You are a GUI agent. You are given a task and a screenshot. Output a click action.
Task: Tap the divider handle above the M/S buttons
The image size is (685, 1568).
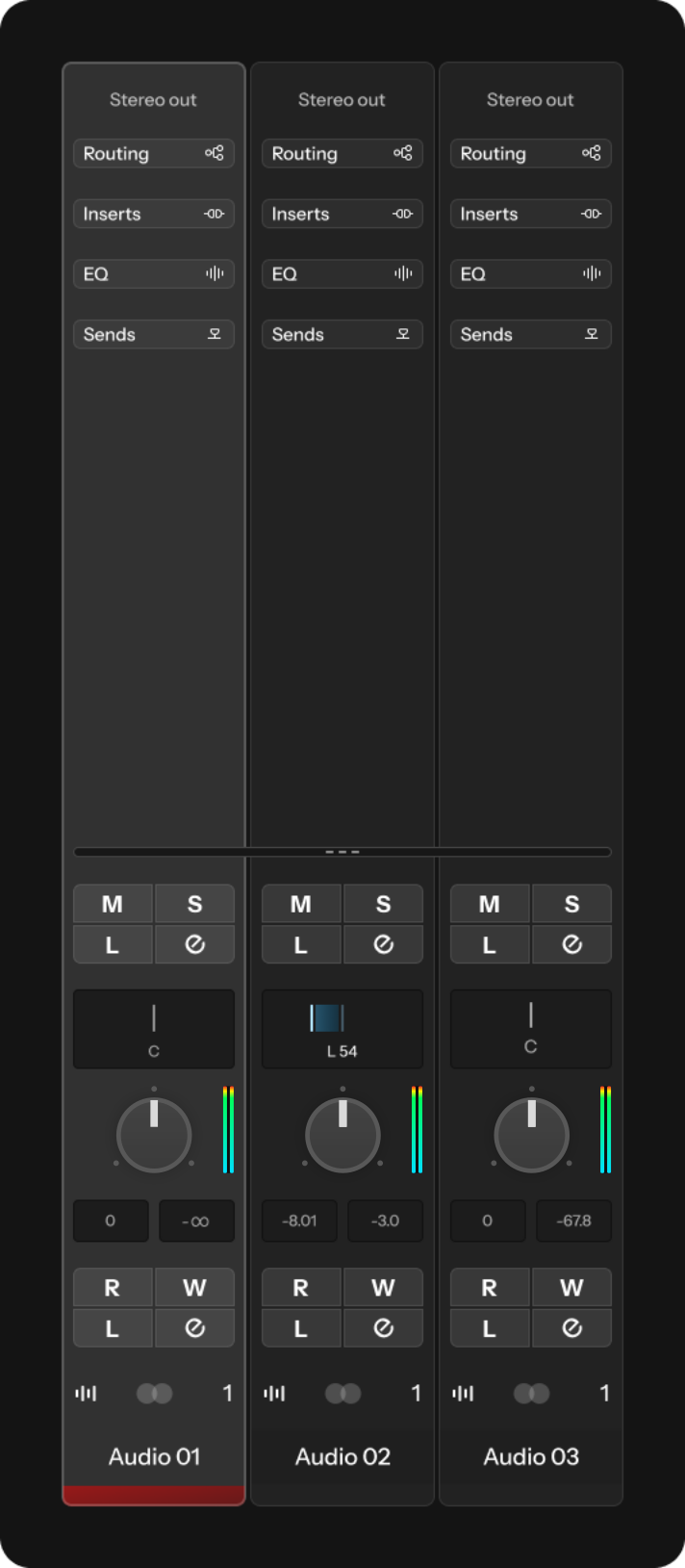pyautogui.click(x=342, y=852)
